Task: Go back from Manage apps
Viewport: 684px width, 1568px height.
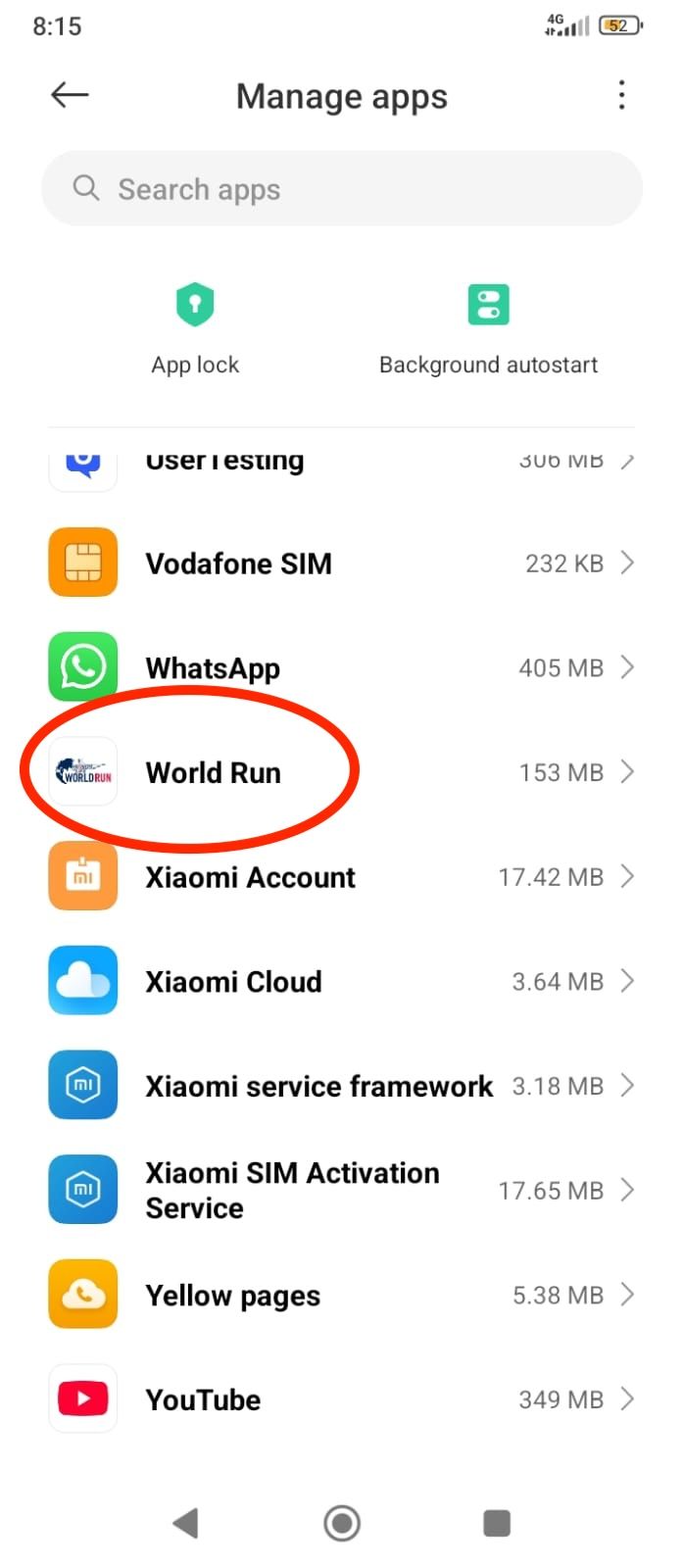Action: (70, 95)
